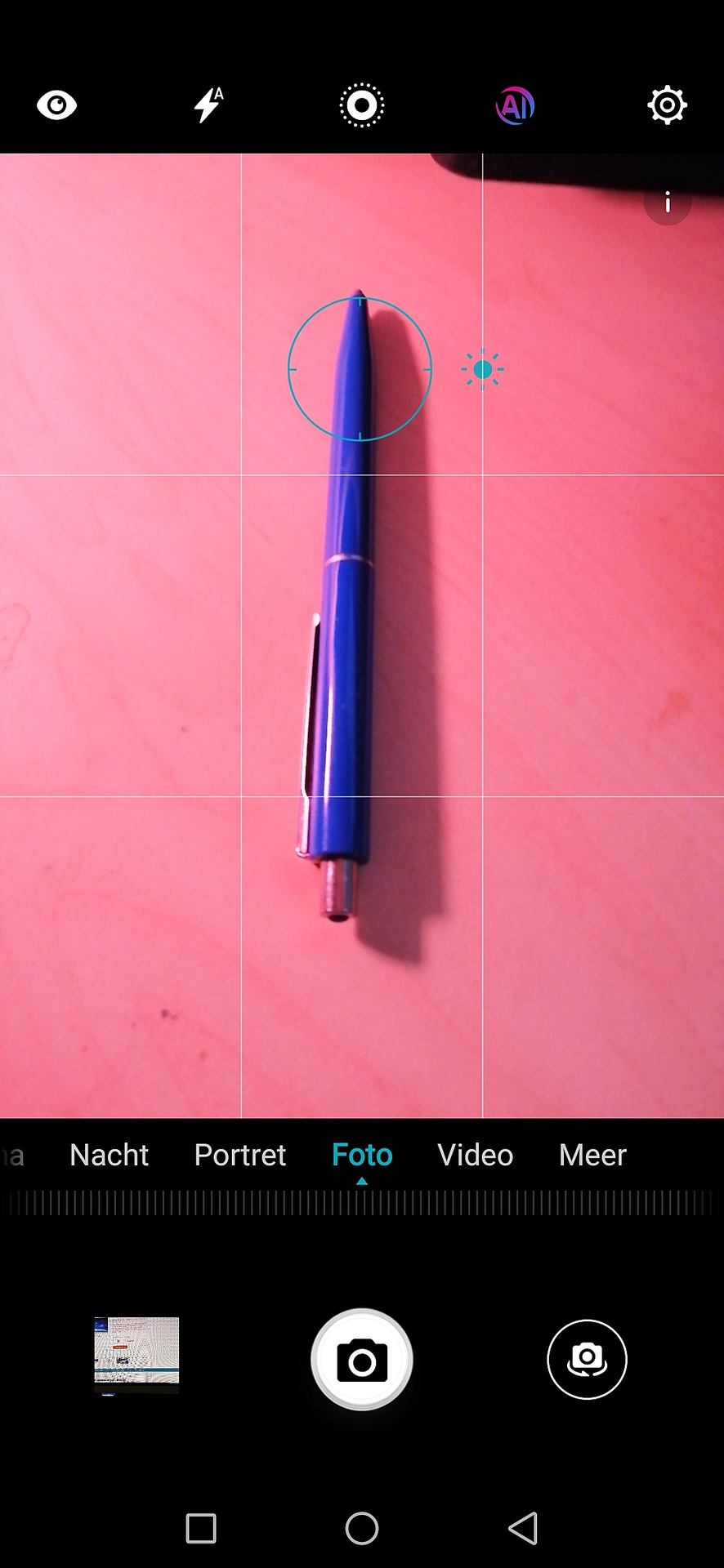Screen dimensions: 724x1568
Task: Switch to Video mode
Action: click(475, 1155)
